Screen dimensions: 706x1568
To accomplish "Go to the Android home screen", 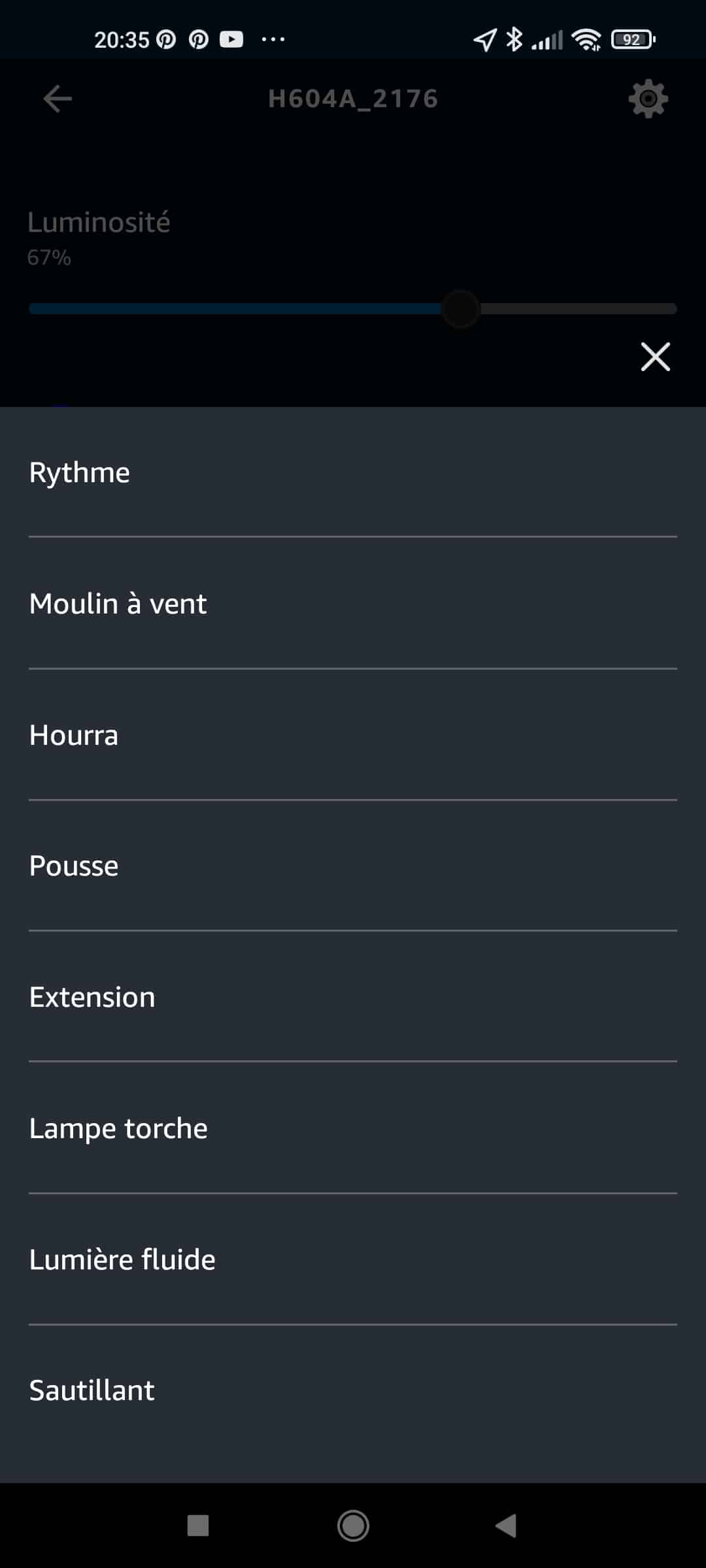I will point(353,1526).
